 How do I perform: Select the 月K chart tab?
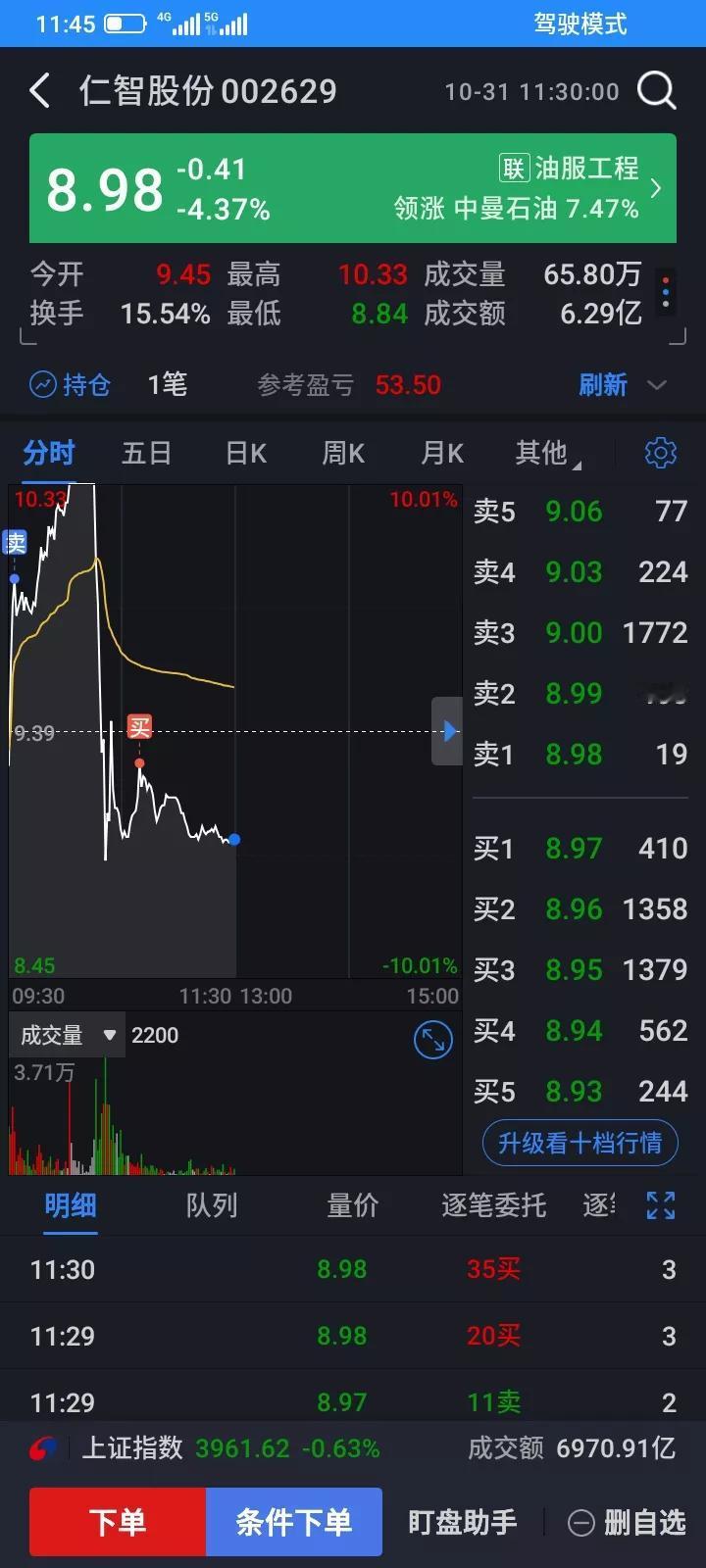tap(441, 453)
